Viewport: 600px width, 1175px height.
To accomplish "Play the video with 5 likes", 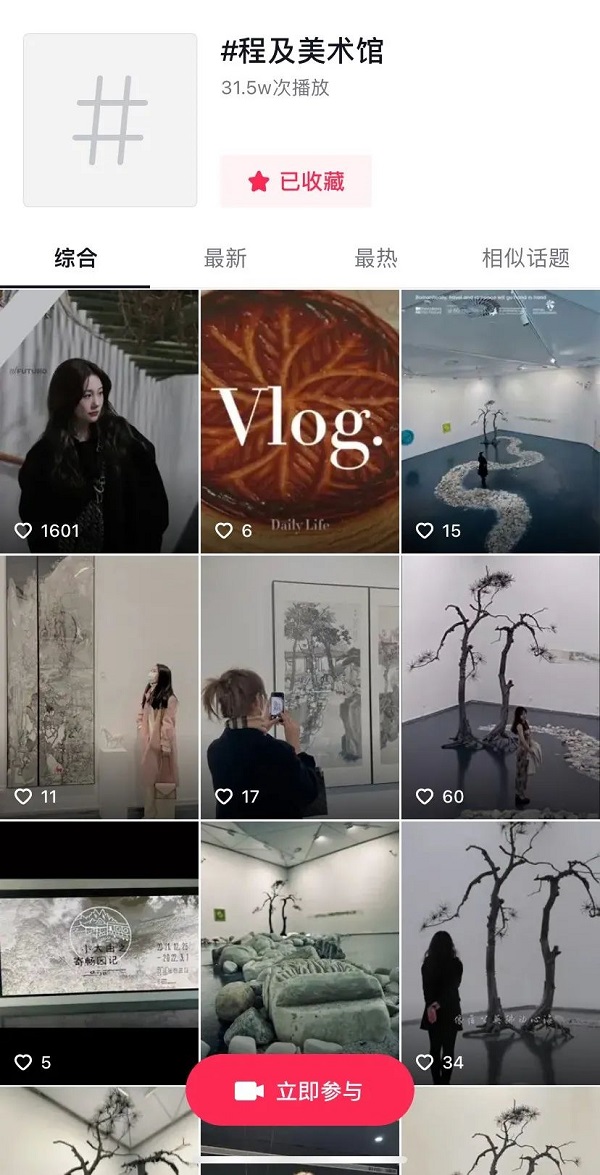I will [x=99, y=950].
